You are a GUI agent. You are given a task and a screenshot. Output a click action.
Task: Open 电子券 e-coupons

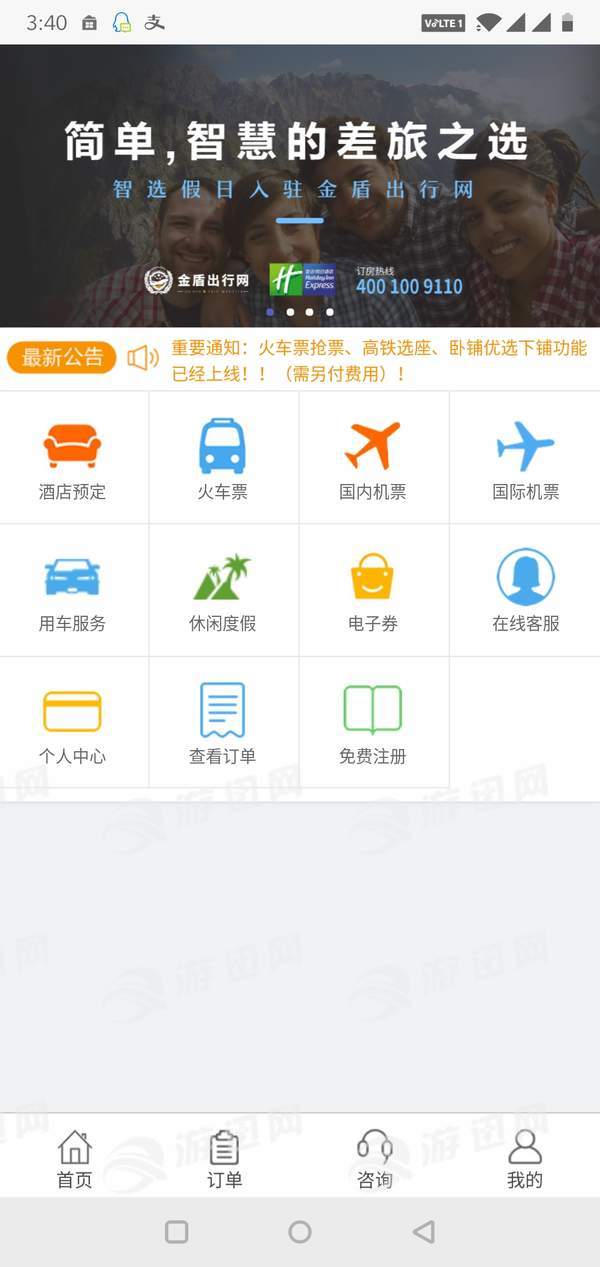click(x=372, y=590)
